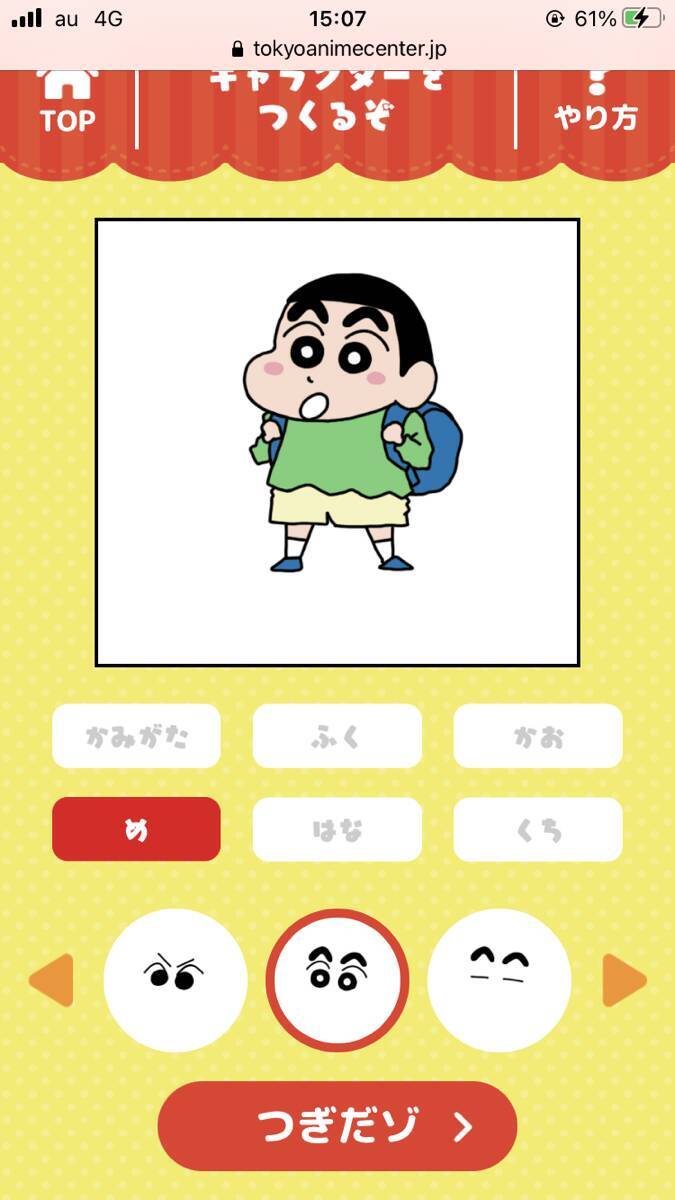Show more eye options with right arrow

click(624, 980)
